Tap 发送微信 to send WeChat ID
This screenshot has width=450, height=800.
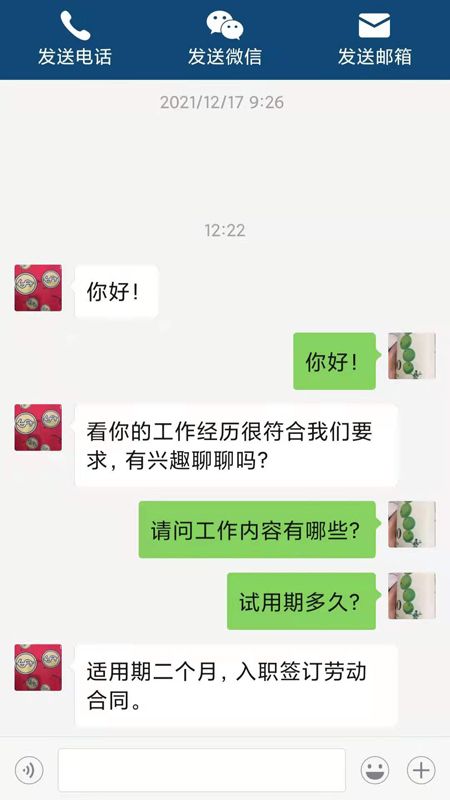(224, 39)
